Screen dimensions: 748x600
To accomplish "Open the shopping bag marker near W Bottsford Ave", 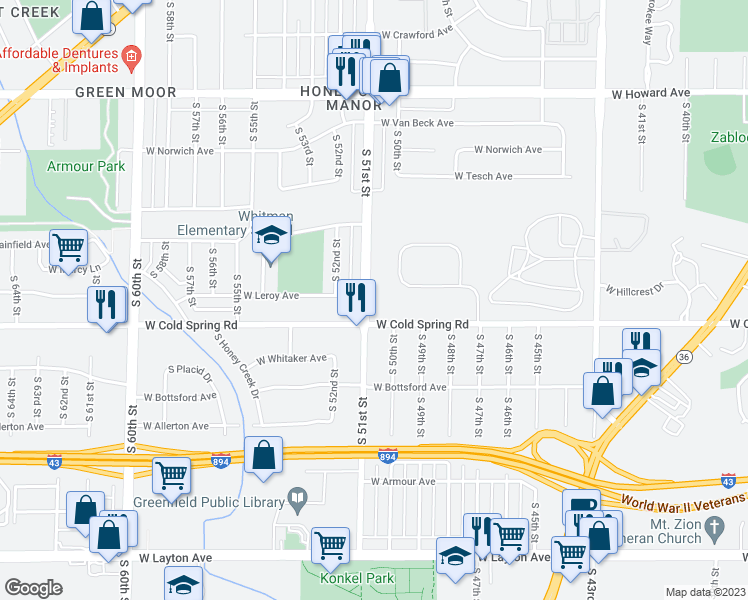I will pyautogui.click(x=604, y=391).
